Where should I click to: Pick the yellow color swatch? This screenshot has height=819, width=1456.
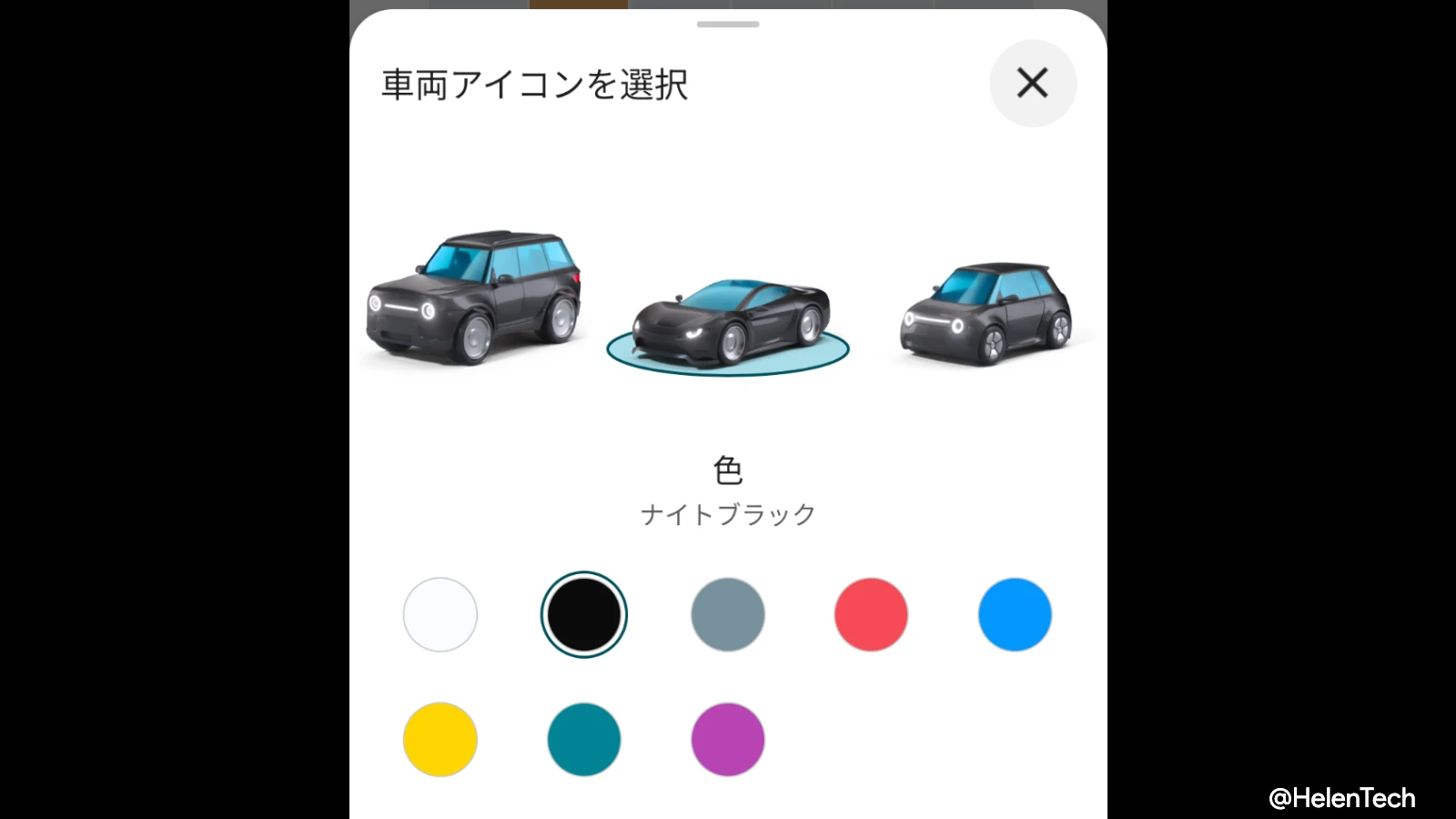pos(440,739)
